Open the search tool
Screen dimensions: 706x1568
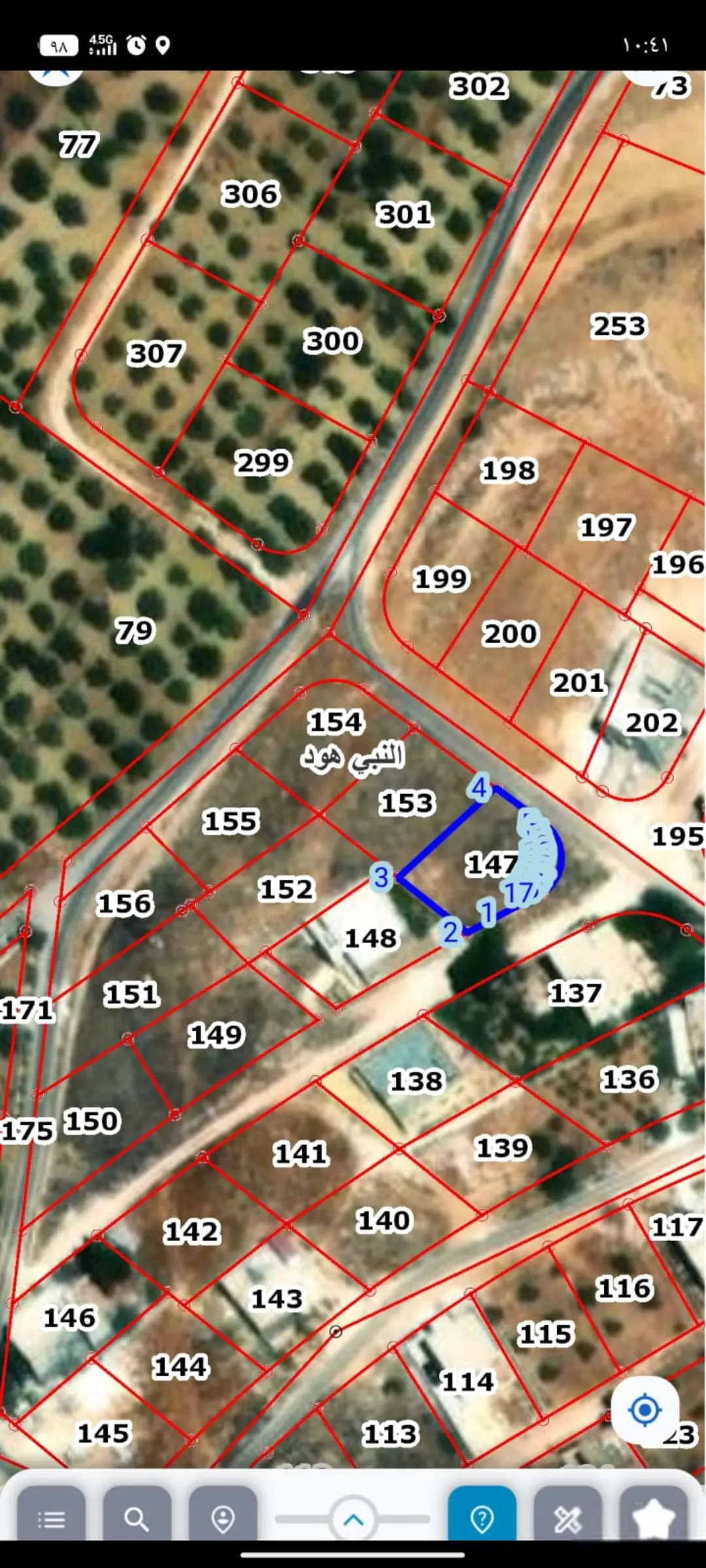point(137,1519)
